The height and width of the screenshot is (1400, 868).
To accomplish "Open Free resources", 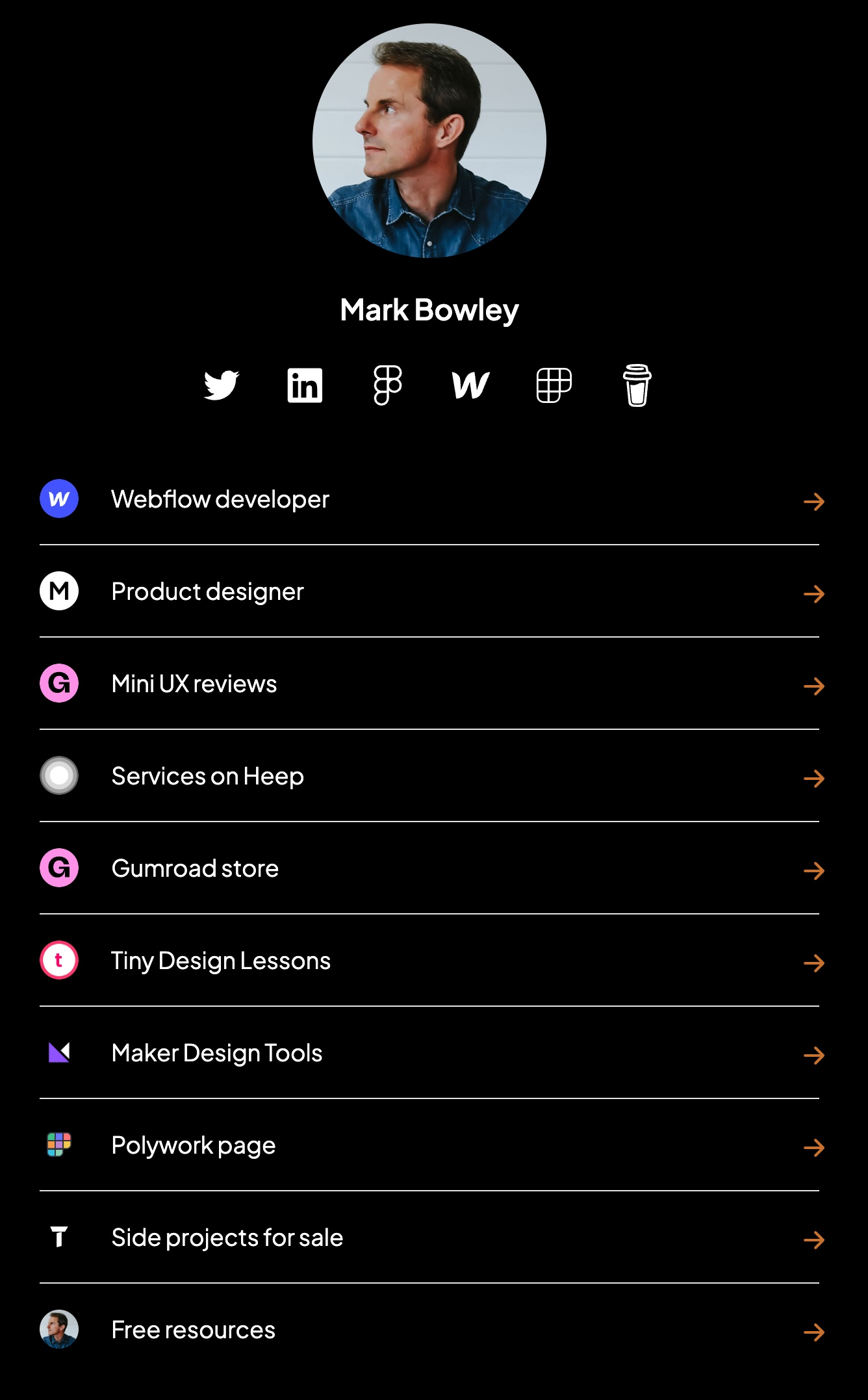I will pyautogui.click(x=193, y=1330).
